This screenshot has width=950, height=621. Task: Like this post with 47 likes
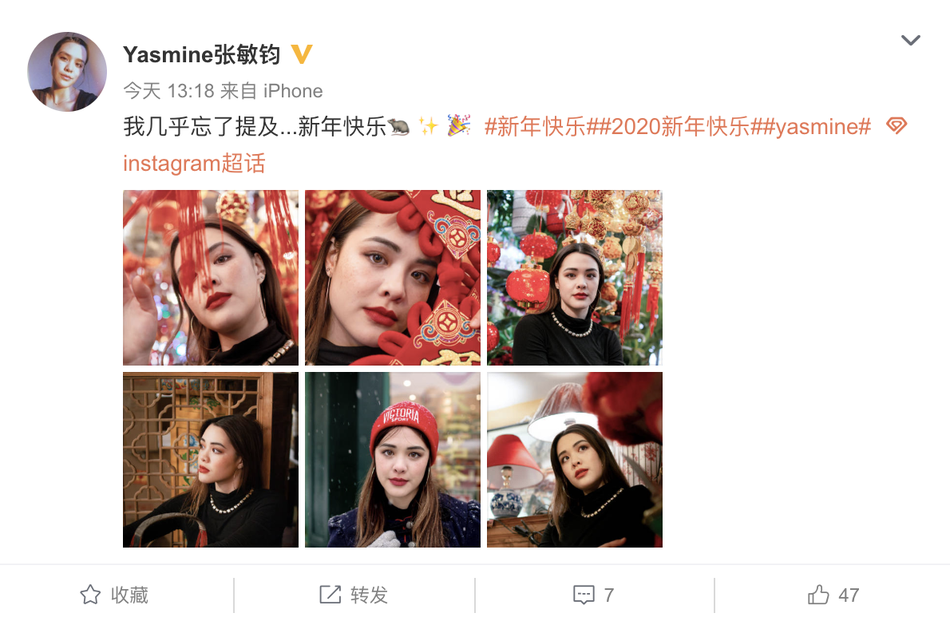[834, 595]
